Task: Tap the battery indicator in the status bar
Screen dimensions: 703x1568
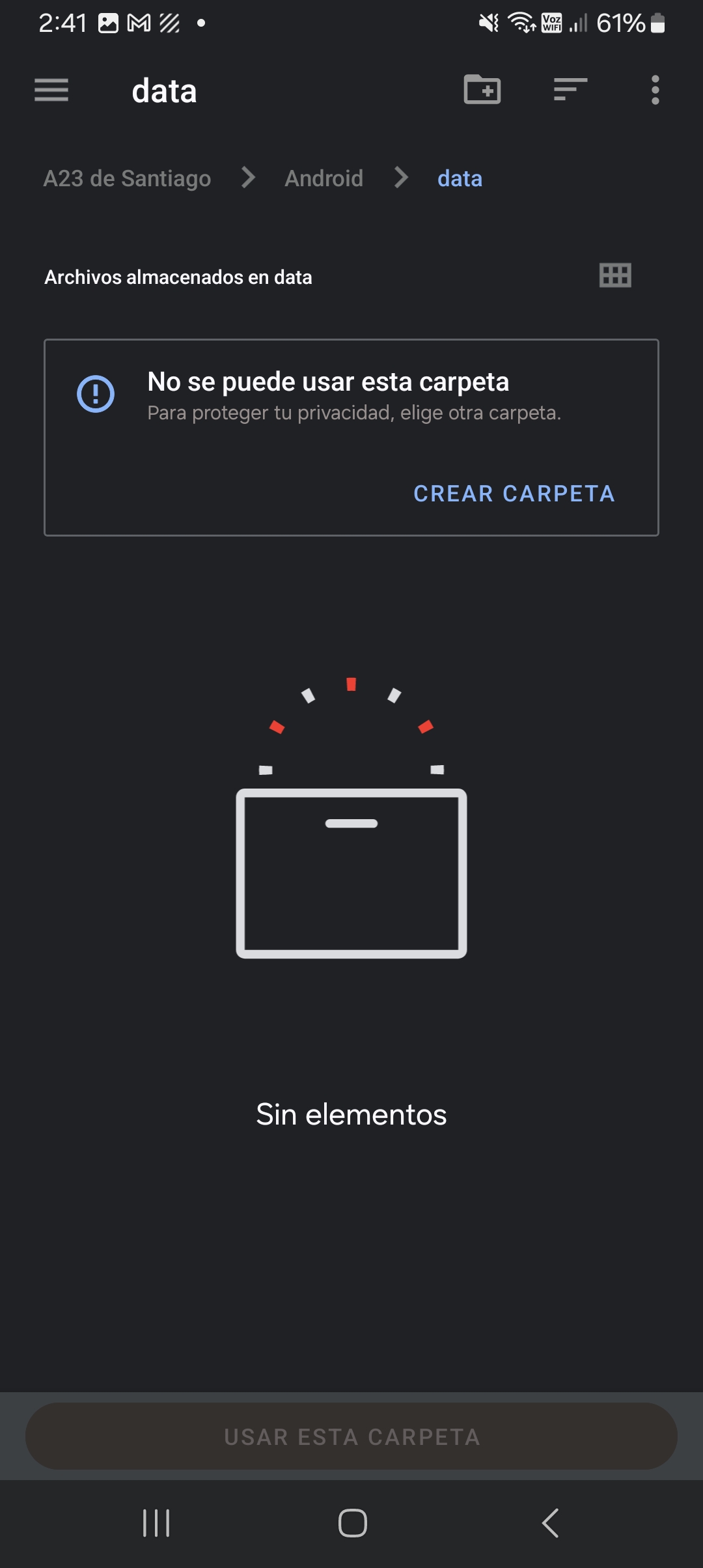Action: pos(657,21)
